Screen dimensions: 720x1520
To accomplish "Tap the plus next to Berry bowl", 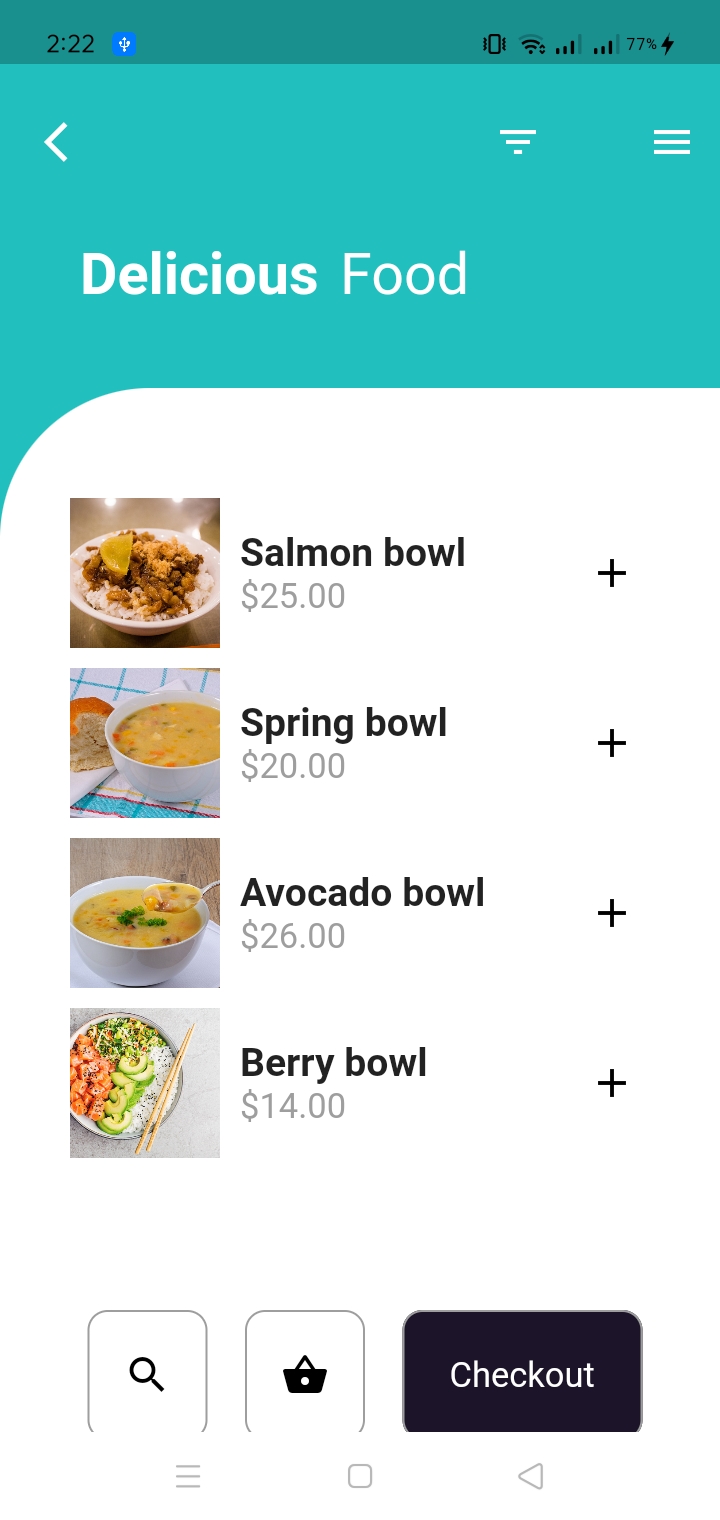I will [x=611, y=1083].
